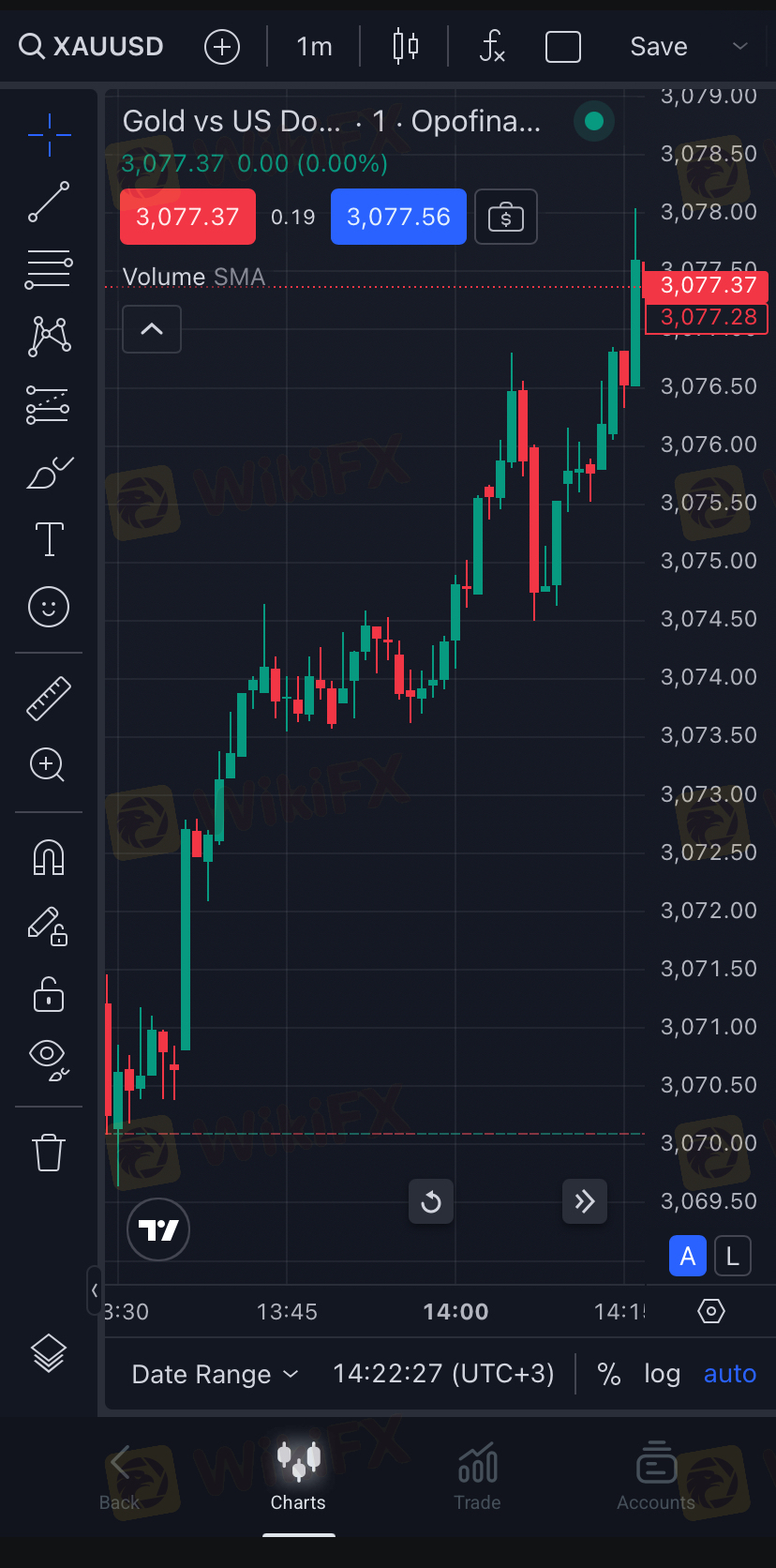Screen dimensions: 776x1568
Task: Select the trend line drawing tool
Action: click(x=49, y=202)
